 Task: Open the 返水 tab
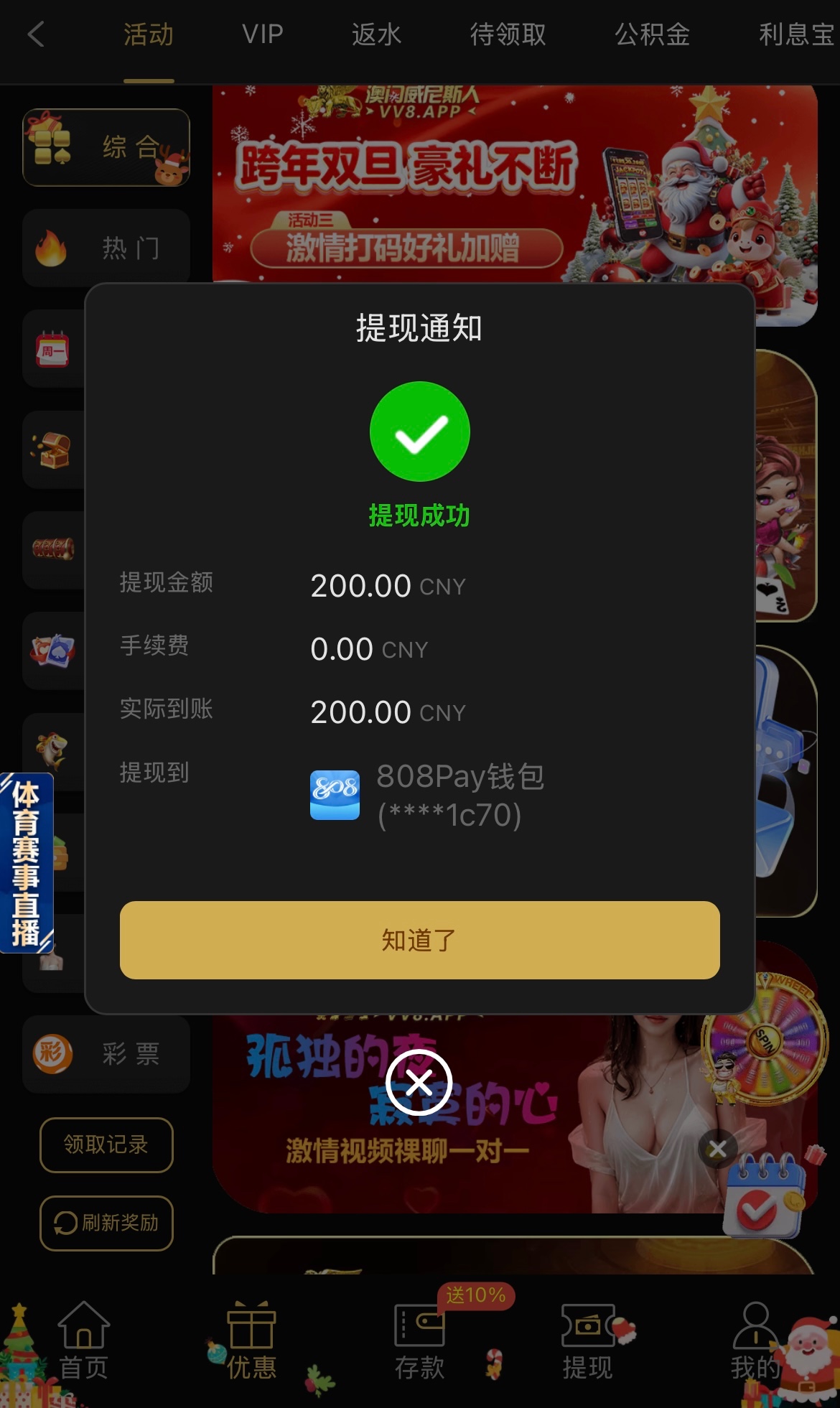(x=376, y=34)
